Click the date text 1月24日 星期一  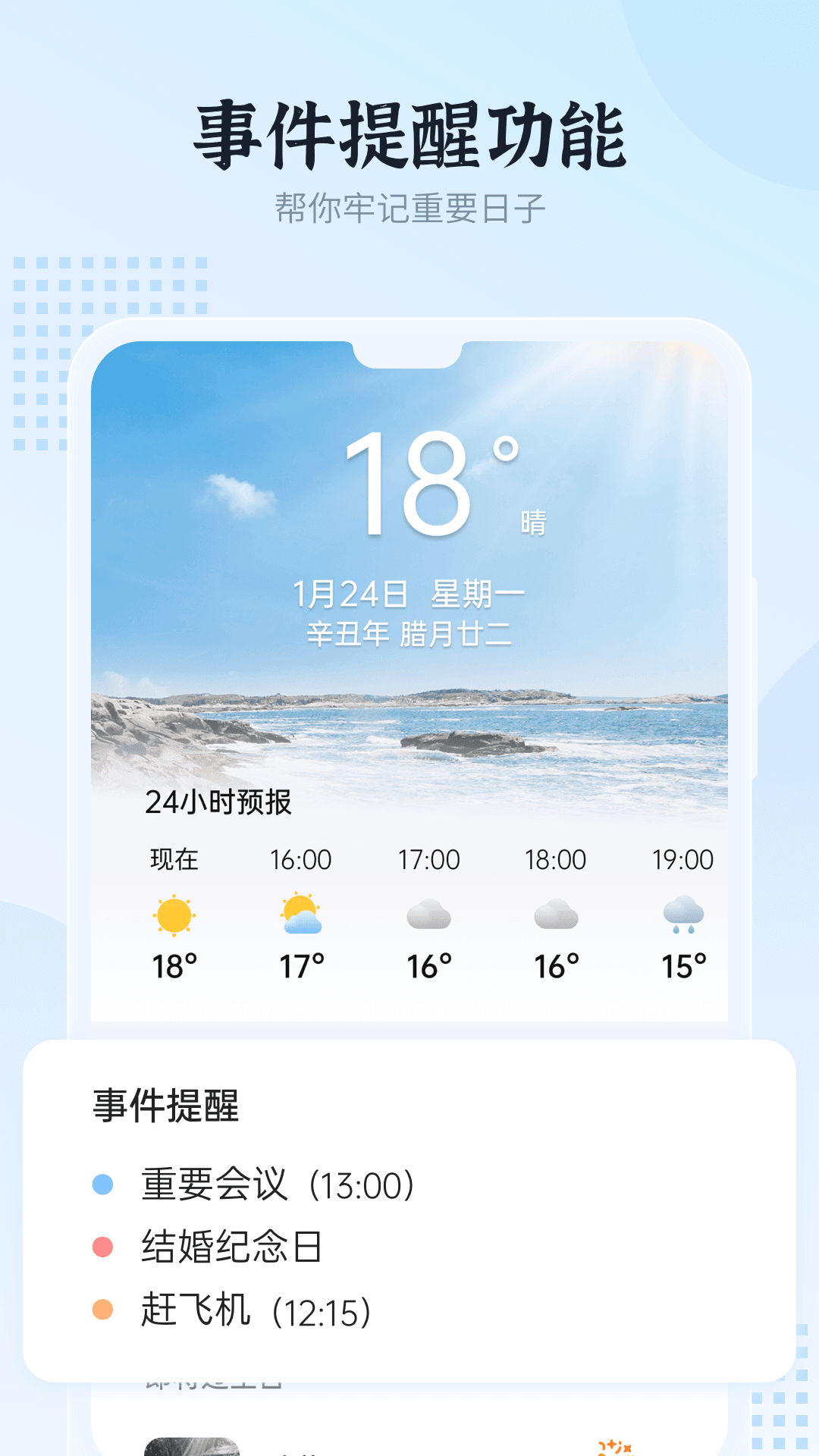(409, 595)
